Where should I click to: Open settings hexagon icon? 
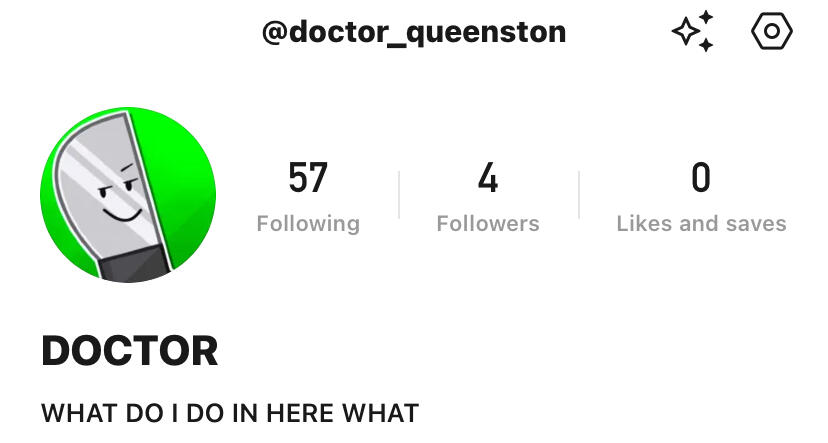pyautogui.click(x=771, y=32)
